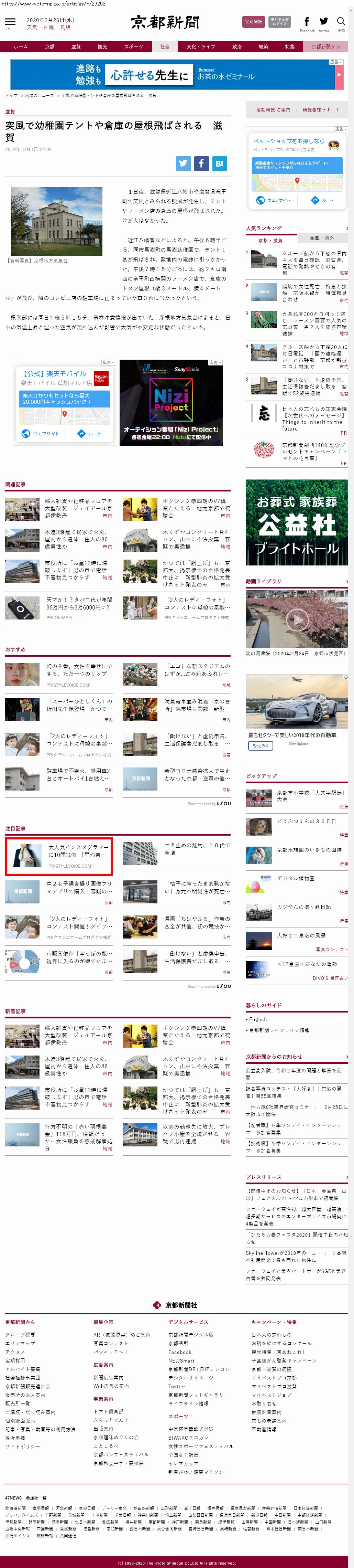Open the English link in 暮らしのガイド
Viewport: 354px width, 1568px height.
(258, 1019)
